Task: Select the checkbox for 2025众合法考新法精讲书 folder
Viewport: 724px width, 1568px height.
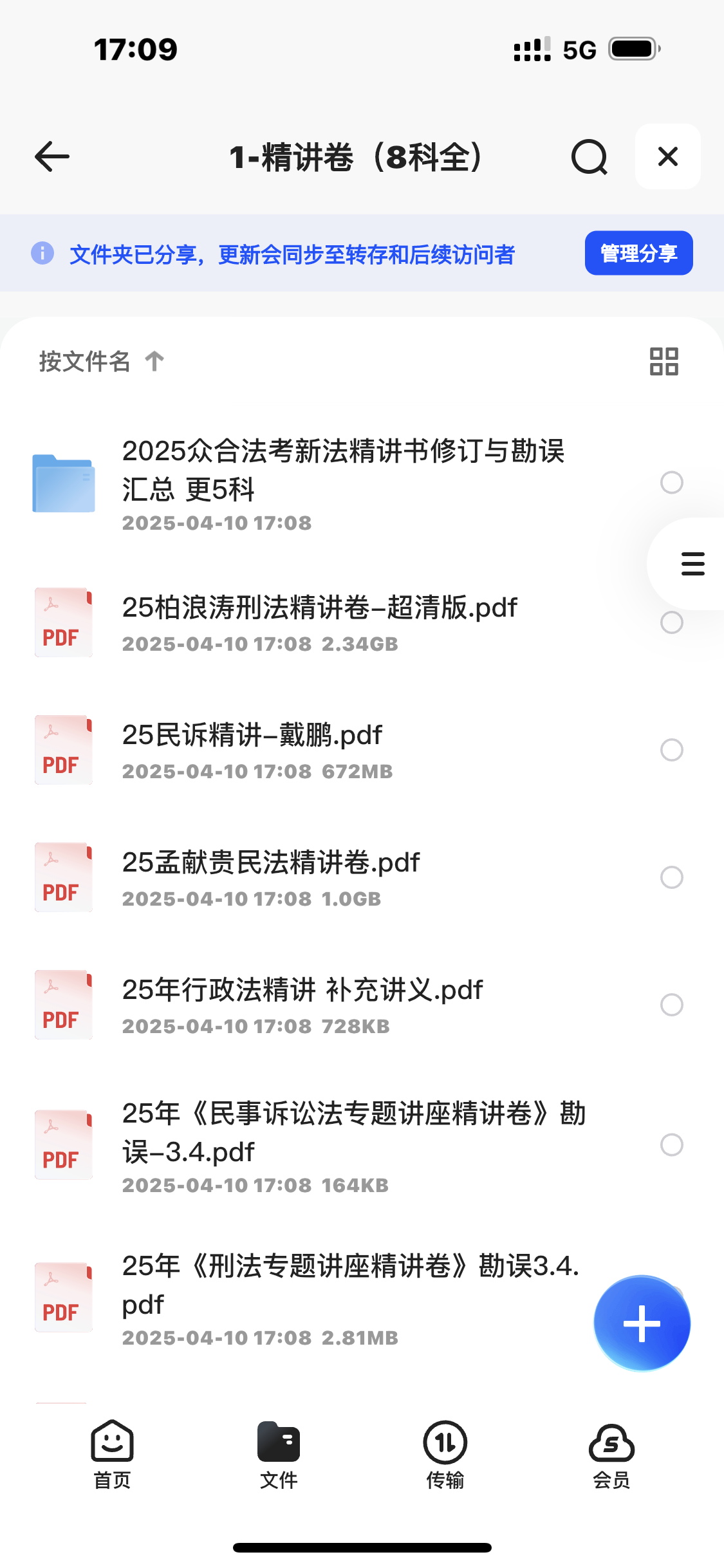Action: coord(671,482)
